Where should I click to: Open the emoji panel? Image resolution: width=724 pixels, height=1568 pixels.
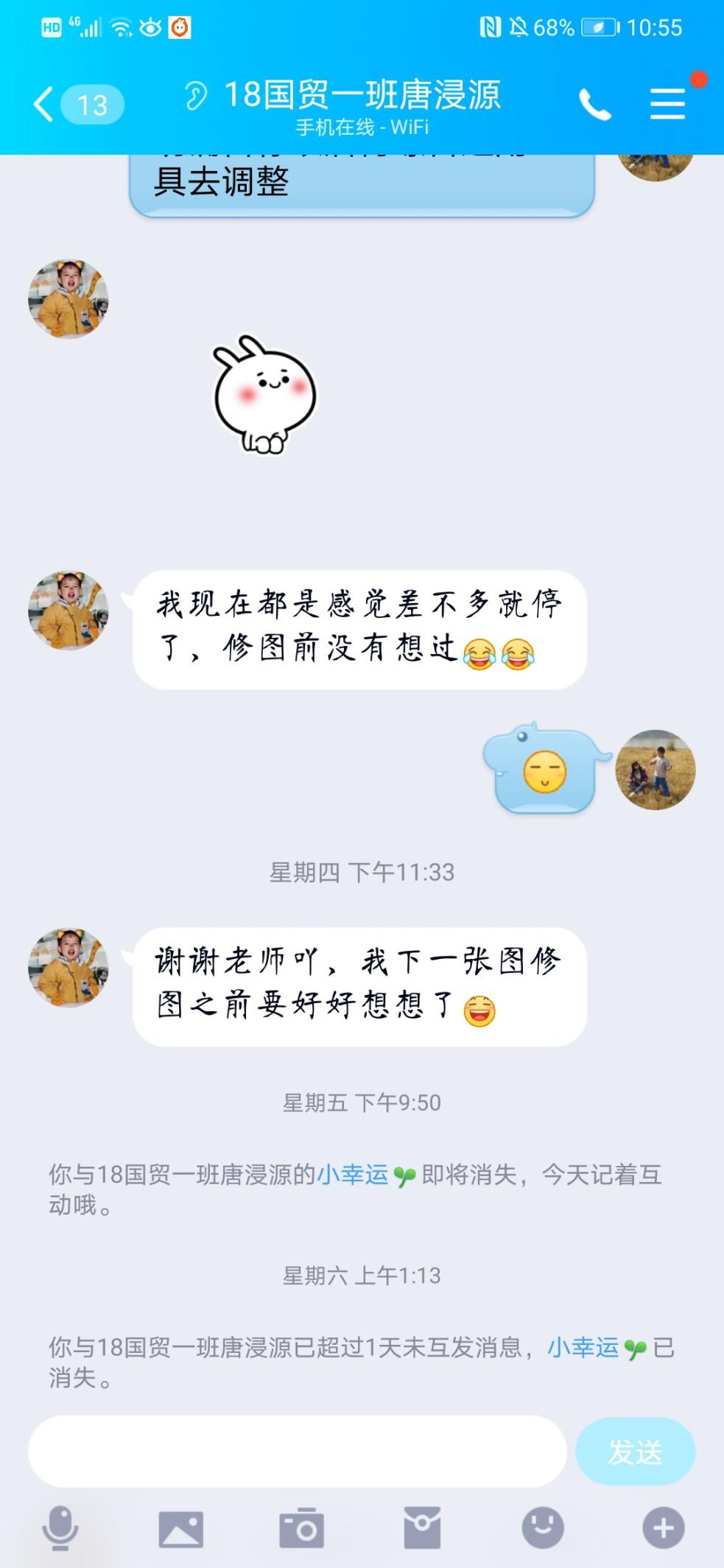543,1527
